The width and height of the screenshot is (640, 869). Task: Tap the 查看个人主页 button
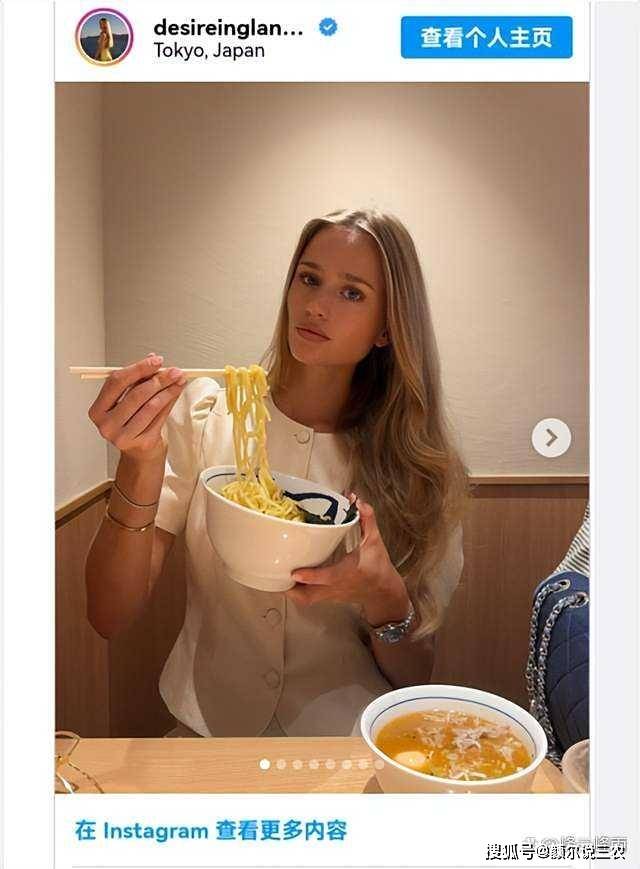coord(486,38)
